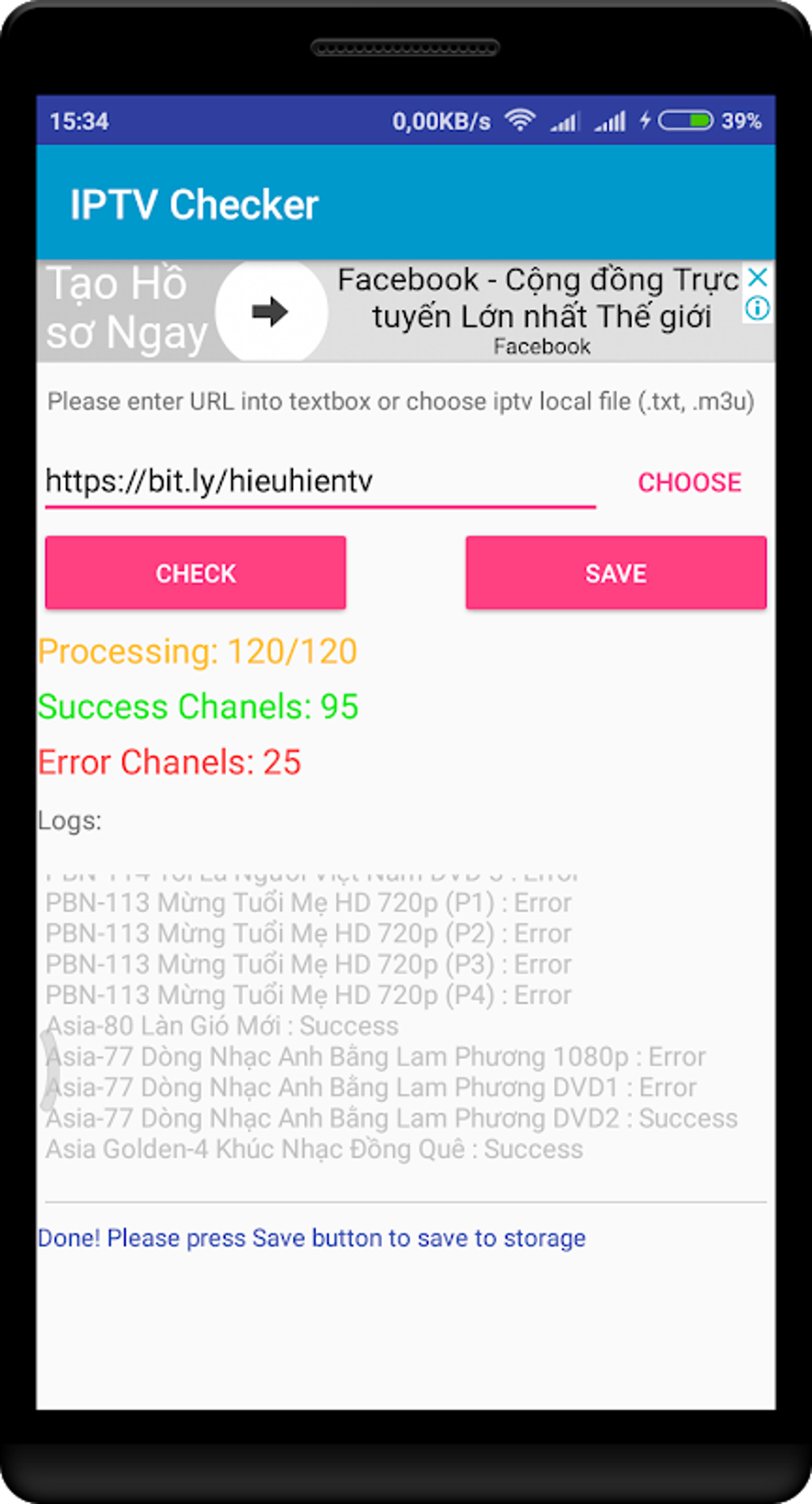Viewport: 812px width, 1504px height.
Task: Click the charging bolt icon near the battery
Action: (646, 120)
